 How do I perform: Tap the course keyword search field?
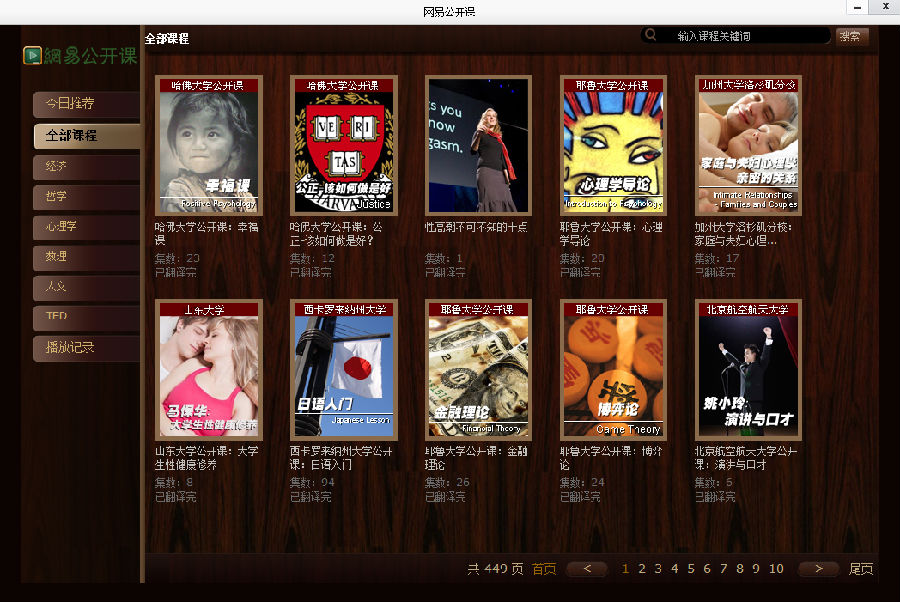pyautogui.click(x=740, y=36)
